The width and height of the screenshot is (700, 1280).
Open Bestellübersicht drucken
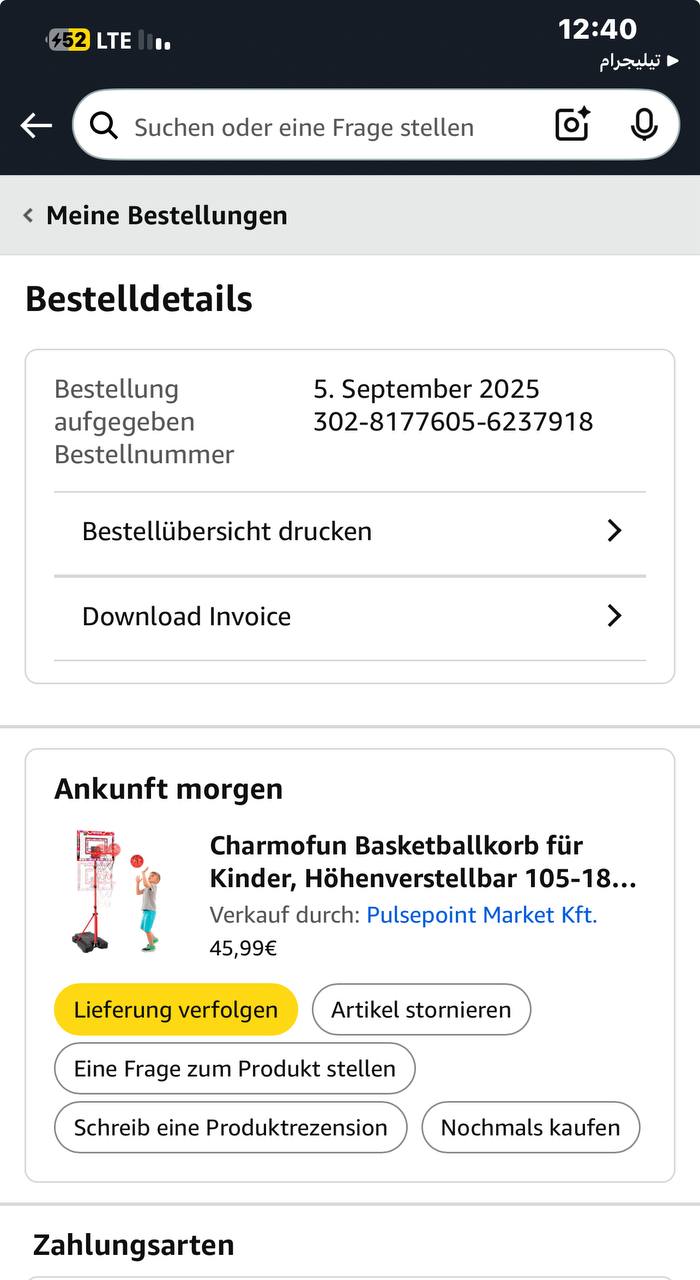350,531
